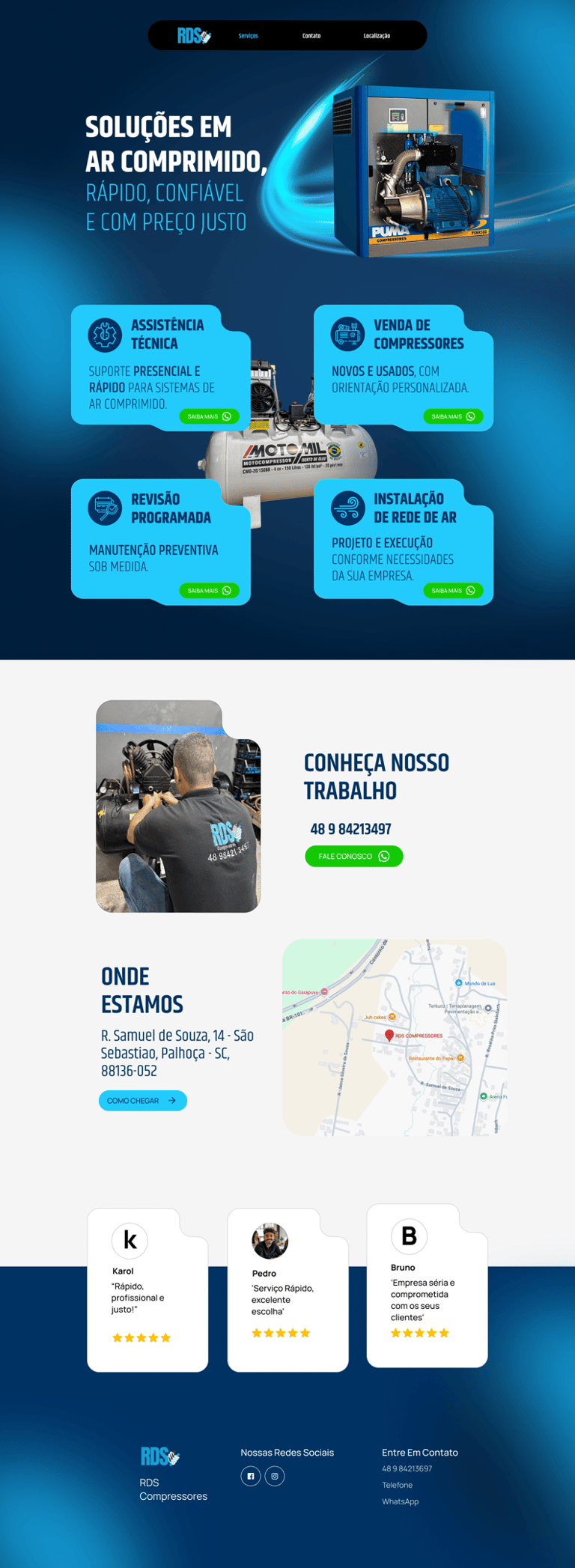Tap Saiba Mais under Venda de Compressores
The width and height of the screenshot is (575, 1568).
coord(453,416)
